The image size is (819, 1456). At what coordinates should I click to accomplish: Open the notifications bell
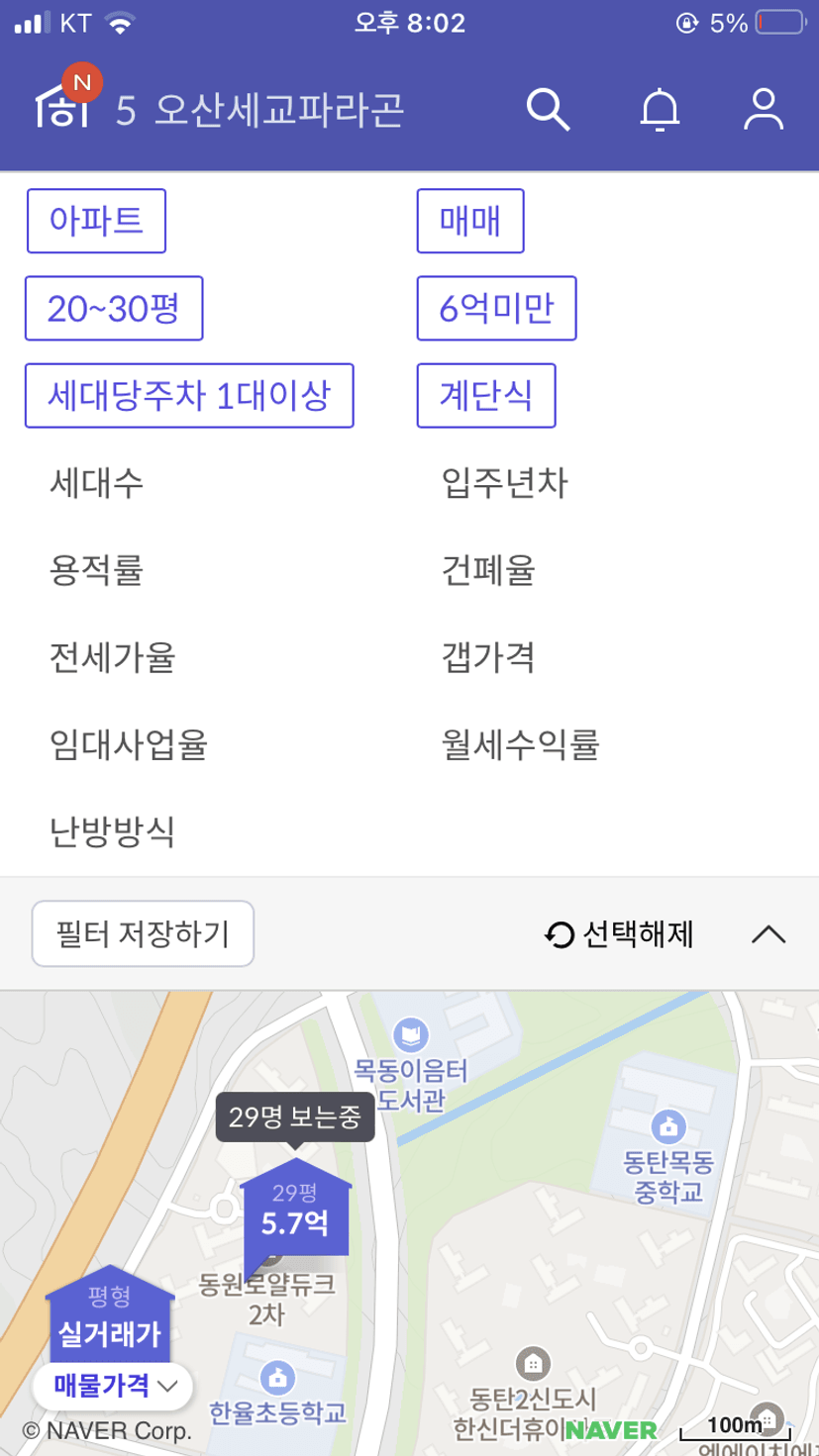click(660, 109)
